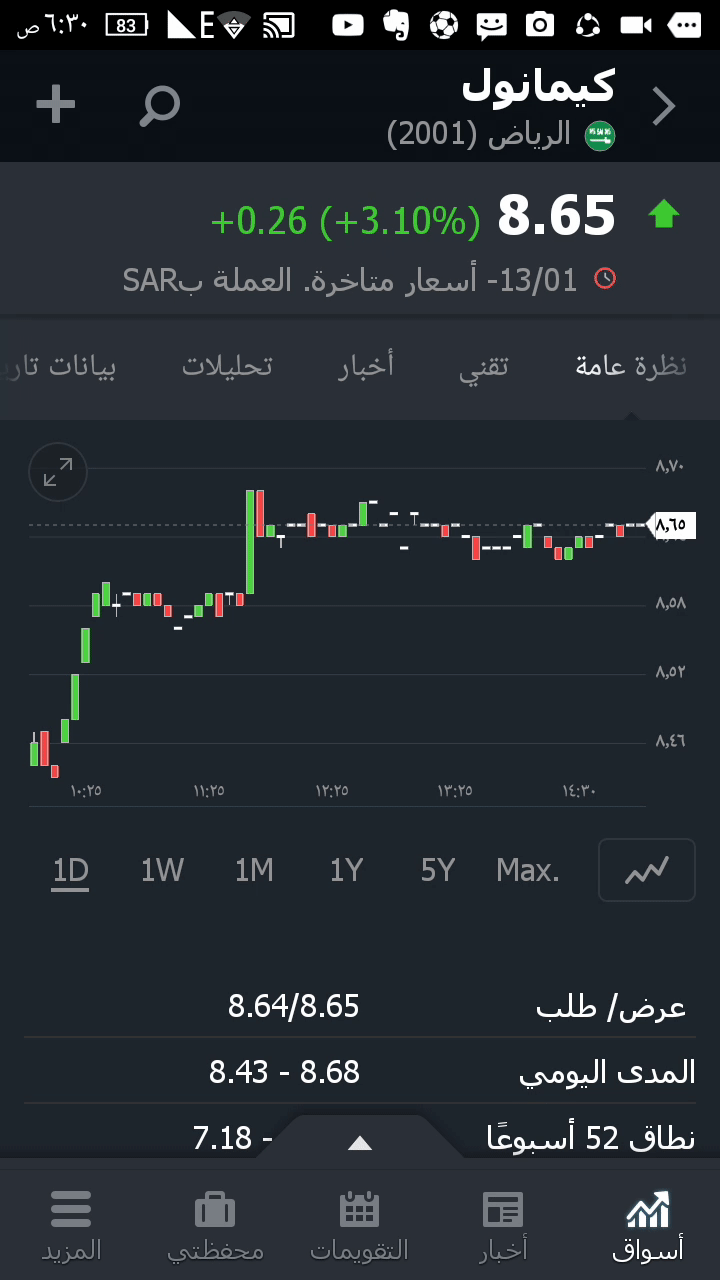This screenshot has width=720, height=1280.
Task: Expand the chart to full screen
Action: pyautogui.click(x=58, y=472)
